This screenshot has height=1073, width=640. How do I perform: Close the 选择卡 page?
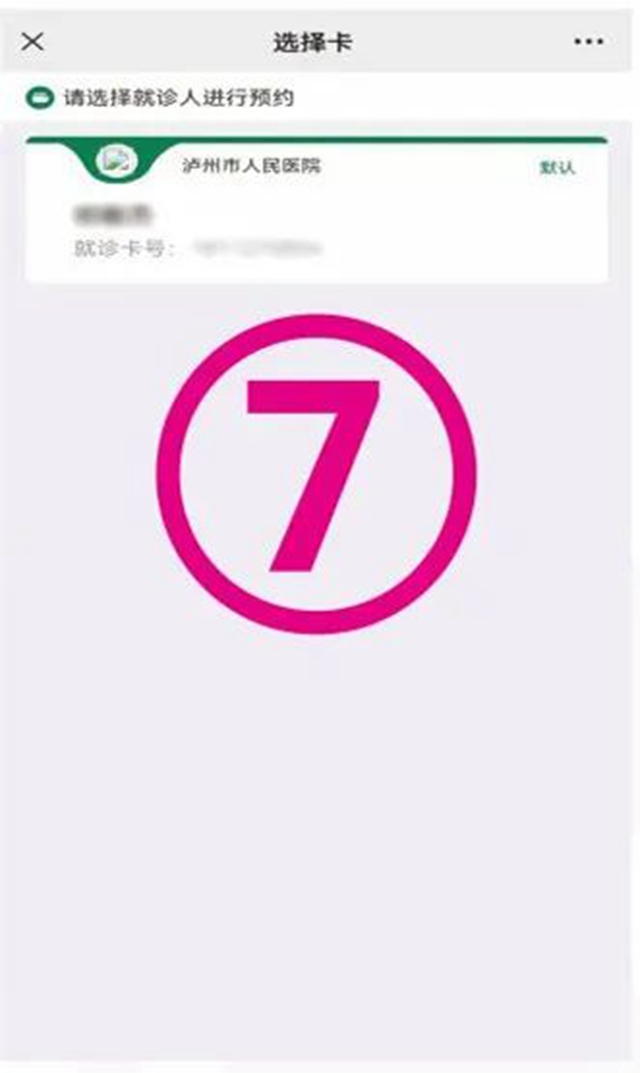33,42
